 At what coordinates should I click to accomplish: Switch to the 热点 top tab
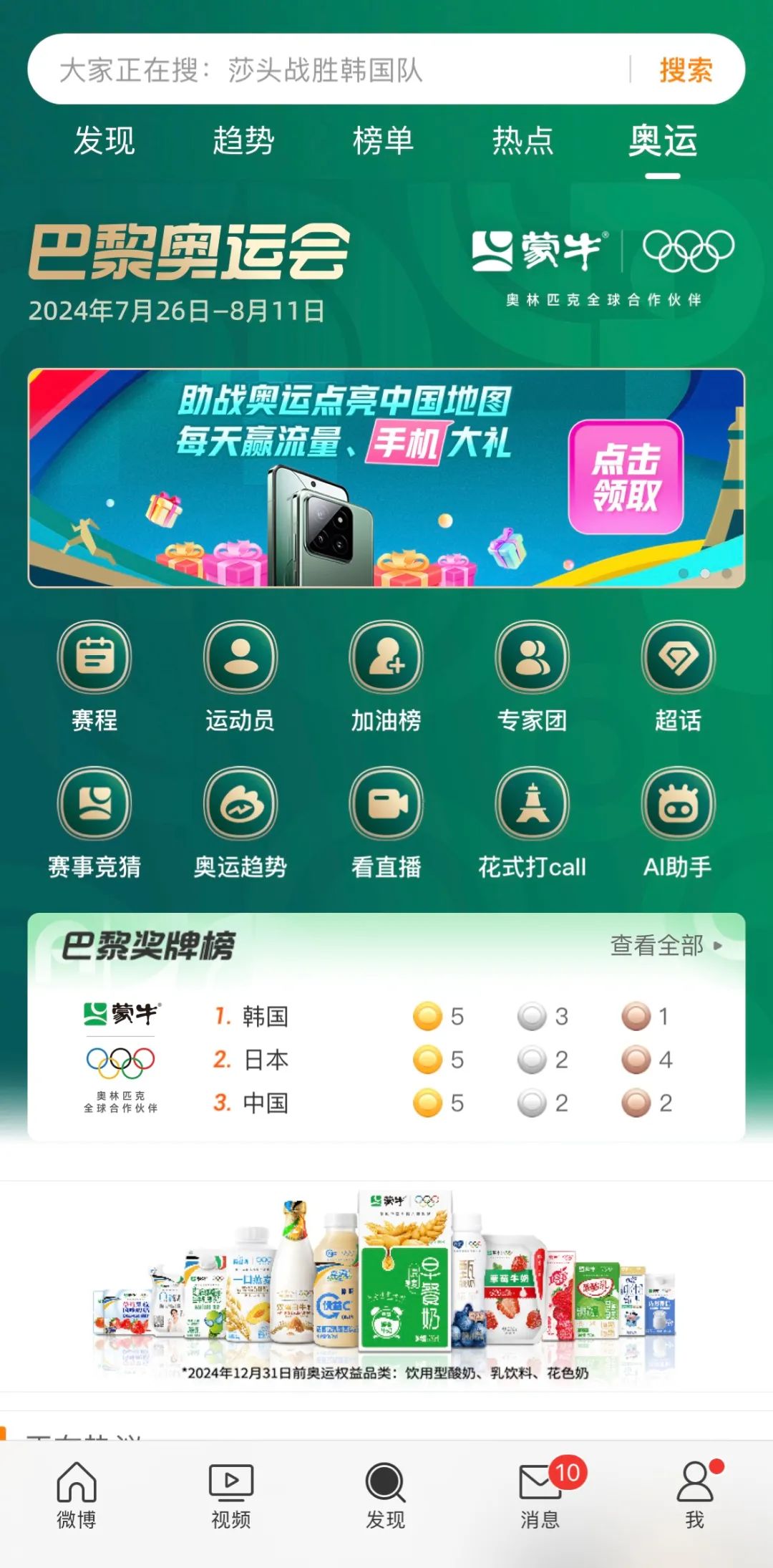coord(522,140)
